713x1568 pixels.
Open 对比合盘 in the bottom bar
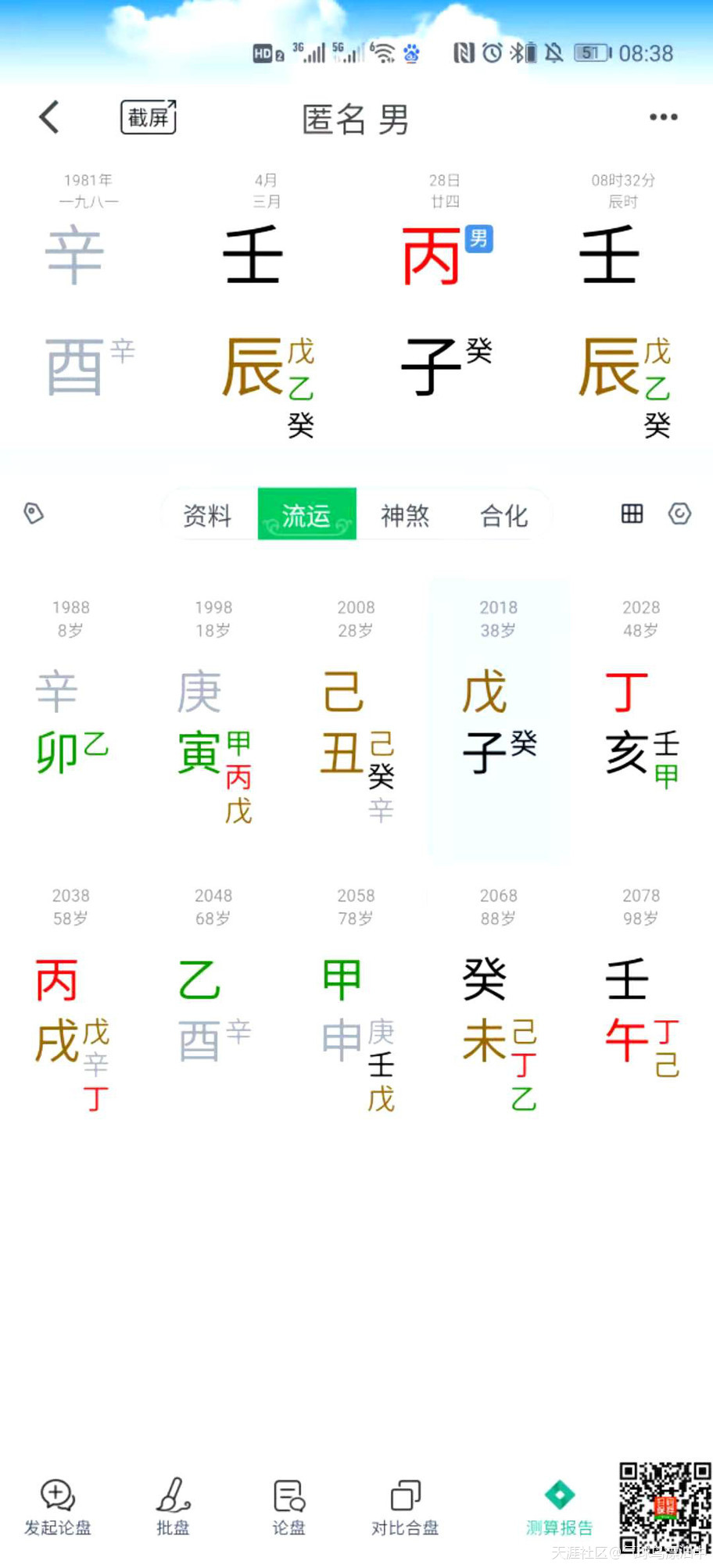click(x=405, y=1507)
